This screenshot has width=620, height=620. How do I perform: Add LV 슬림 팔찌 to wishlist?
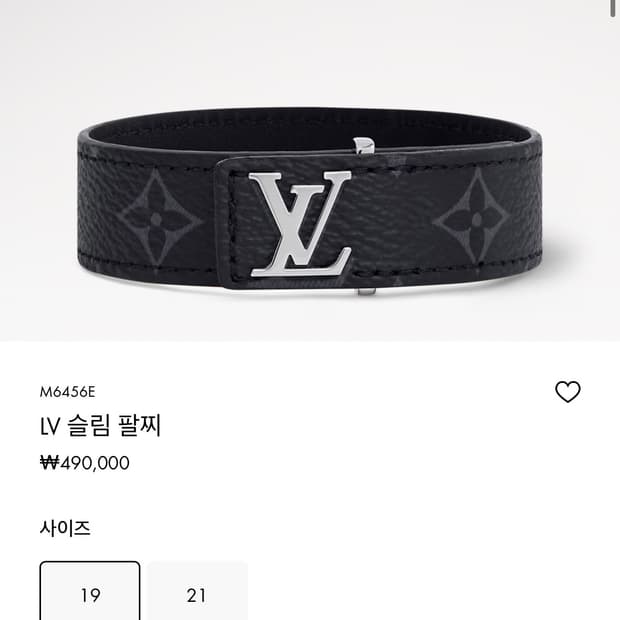coord(567,393)
